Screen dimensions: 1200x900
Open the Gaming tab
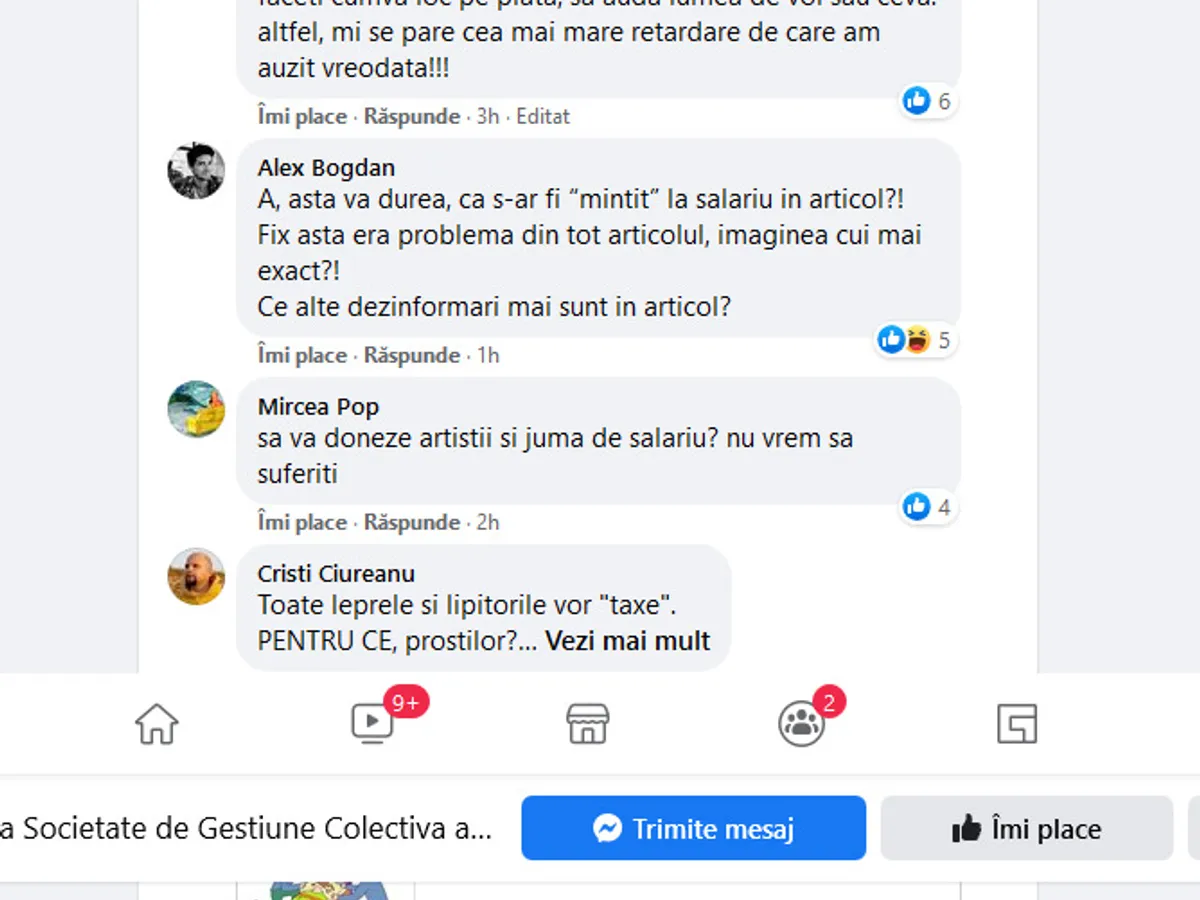1017,723
